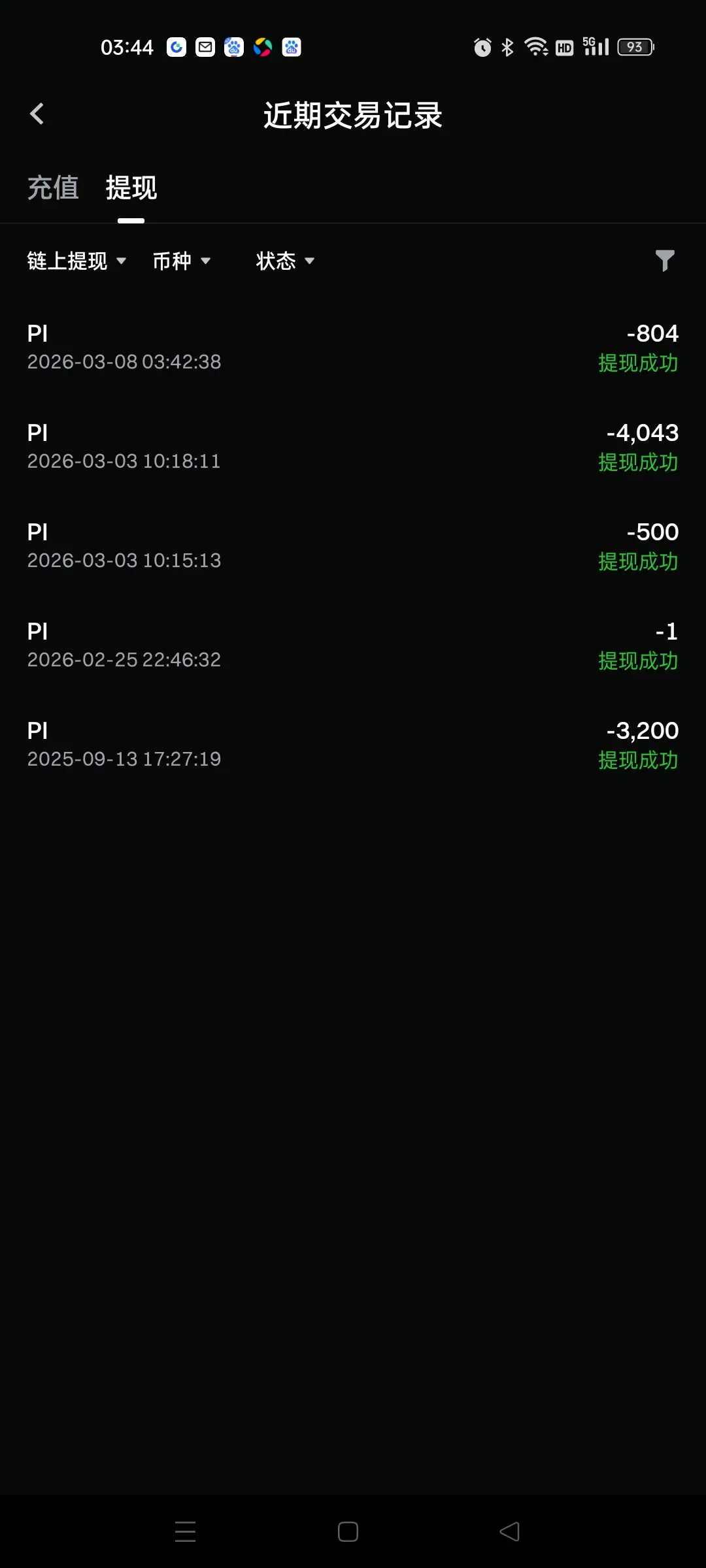Open the system recent apps button

(186, 1531)
